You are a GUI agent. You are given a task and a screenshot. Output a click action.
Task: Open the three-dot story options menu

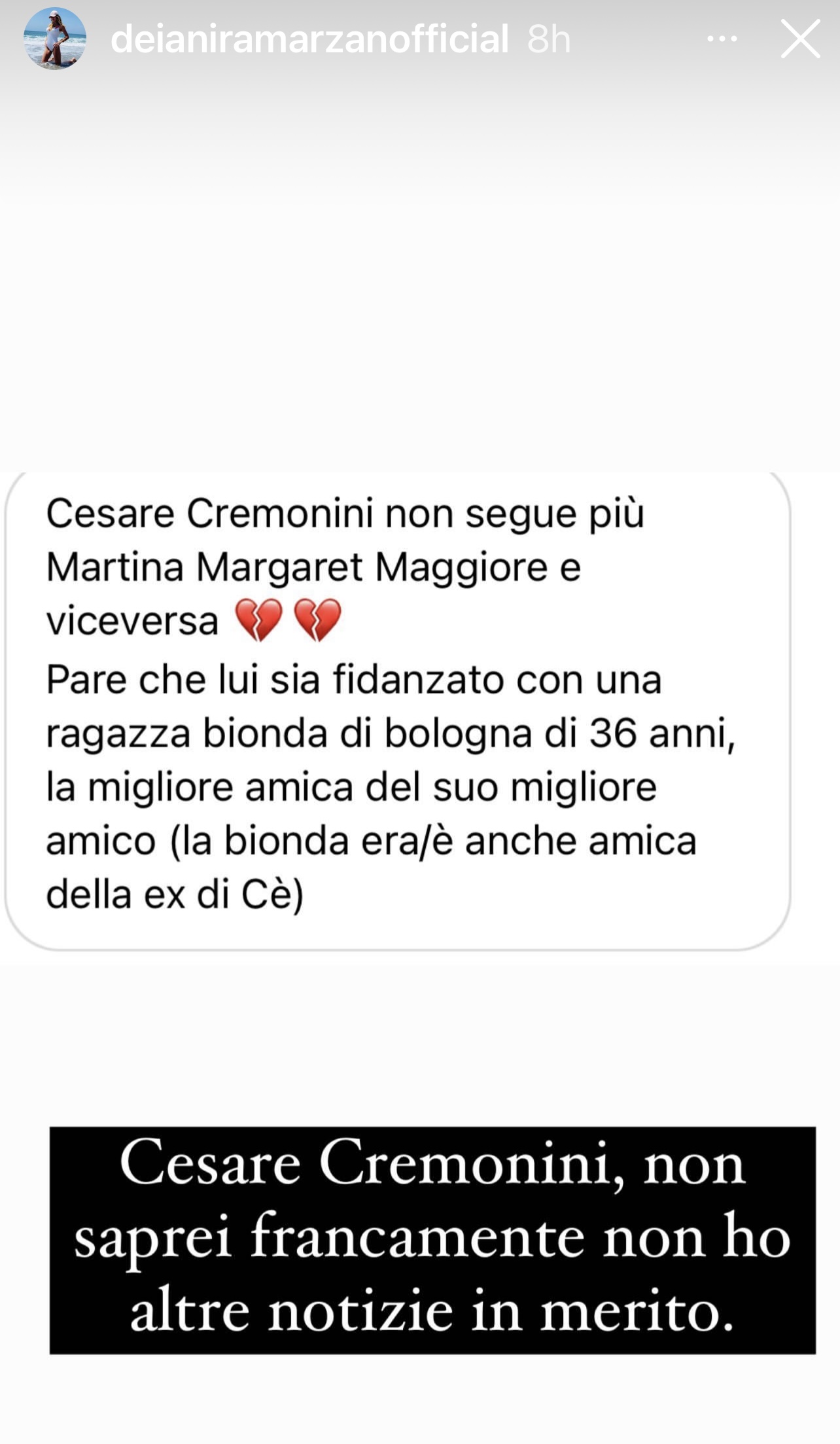click(x=722, y=40)
